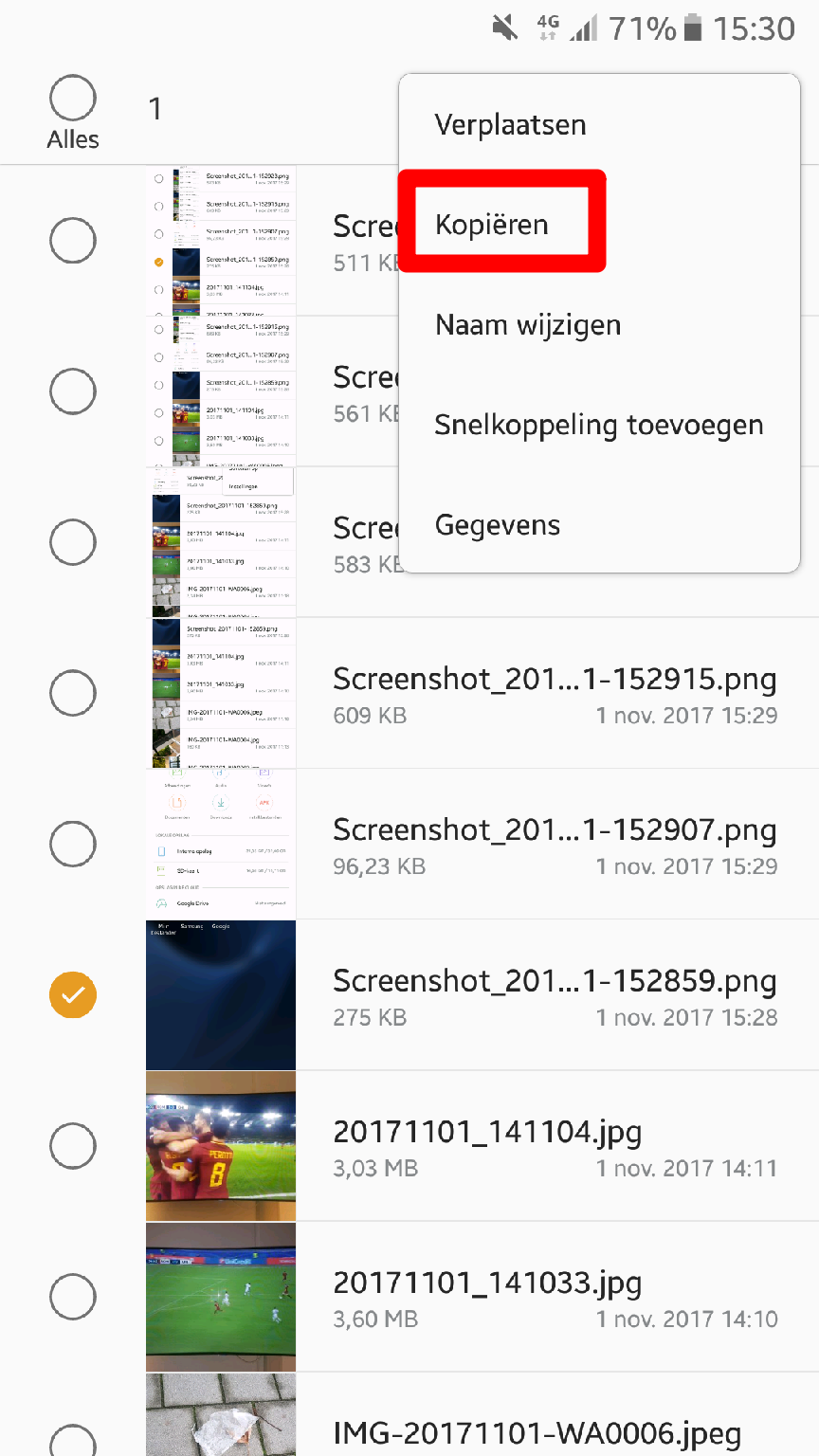The image size is (819, 1456).
Task: Choose Kopiëren in the menu
Action: coord(492,225)
